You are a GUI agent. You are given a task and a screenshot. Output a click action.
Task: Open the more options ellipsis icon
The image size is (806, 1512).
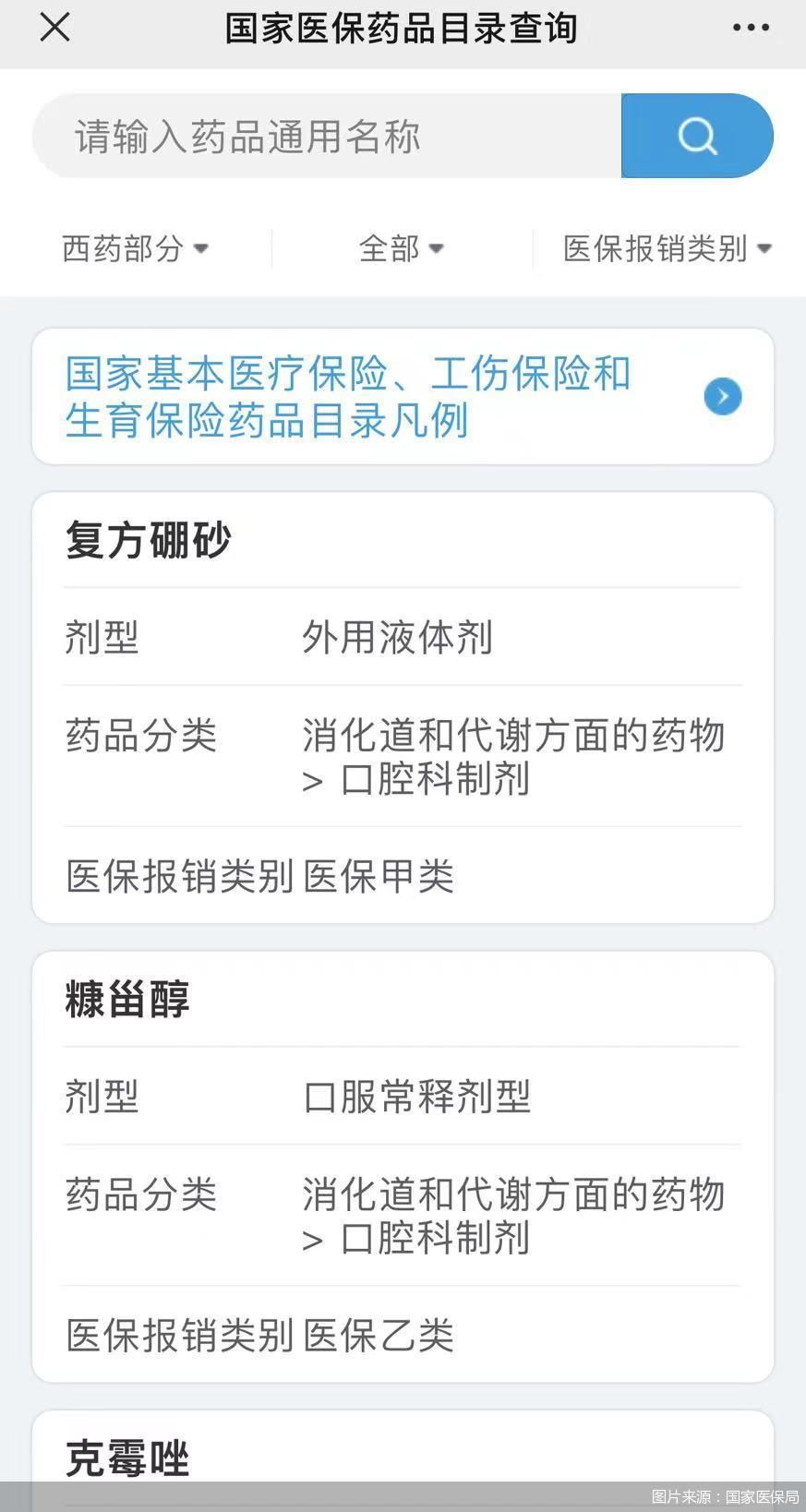(x=750, y=28)
